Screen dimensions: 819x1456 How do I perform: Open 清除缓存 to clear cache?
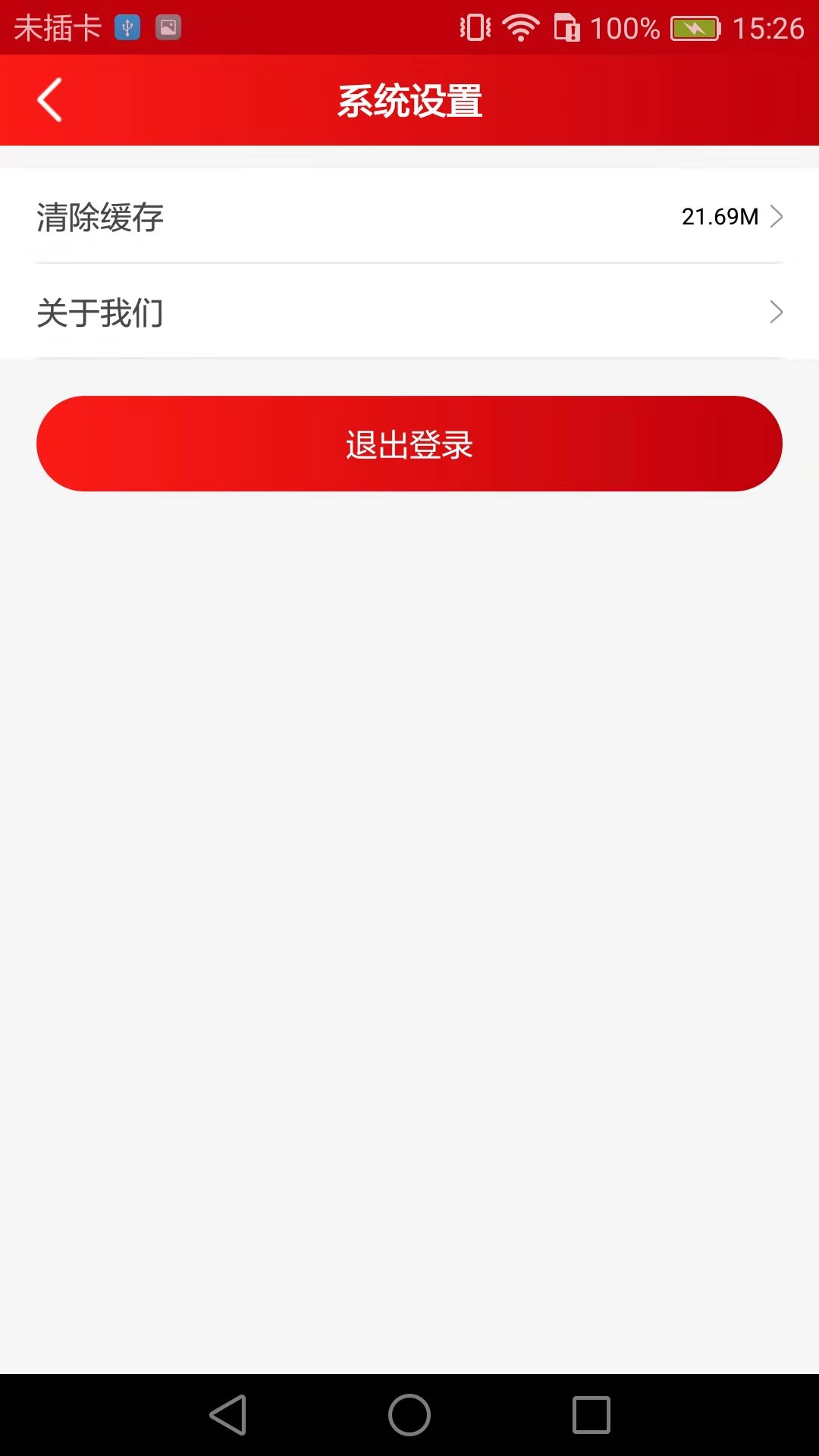coord(409,217)
